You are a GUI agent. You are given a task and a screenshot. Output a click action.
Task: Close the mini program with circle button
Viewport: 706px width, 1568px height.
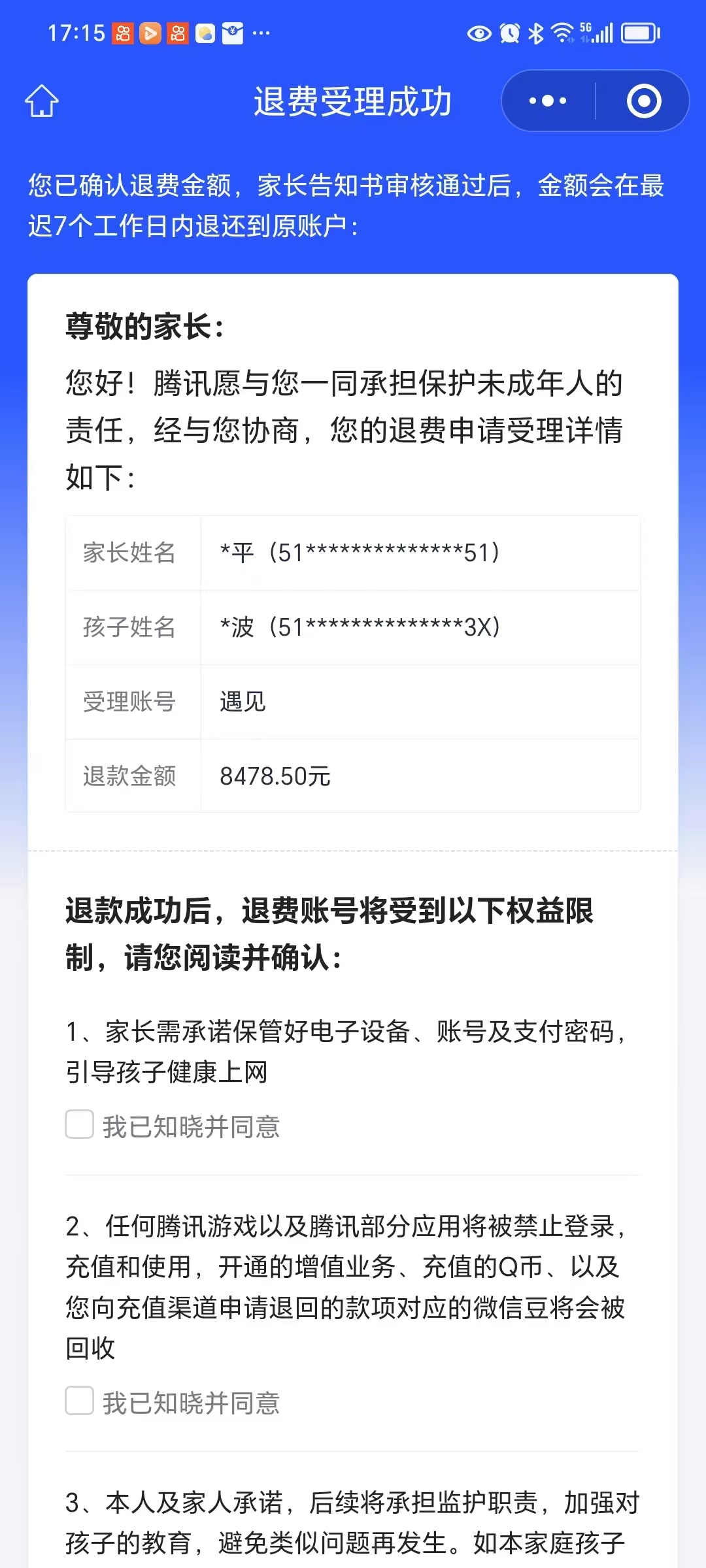pyautogui.click(x=643, y=101)
